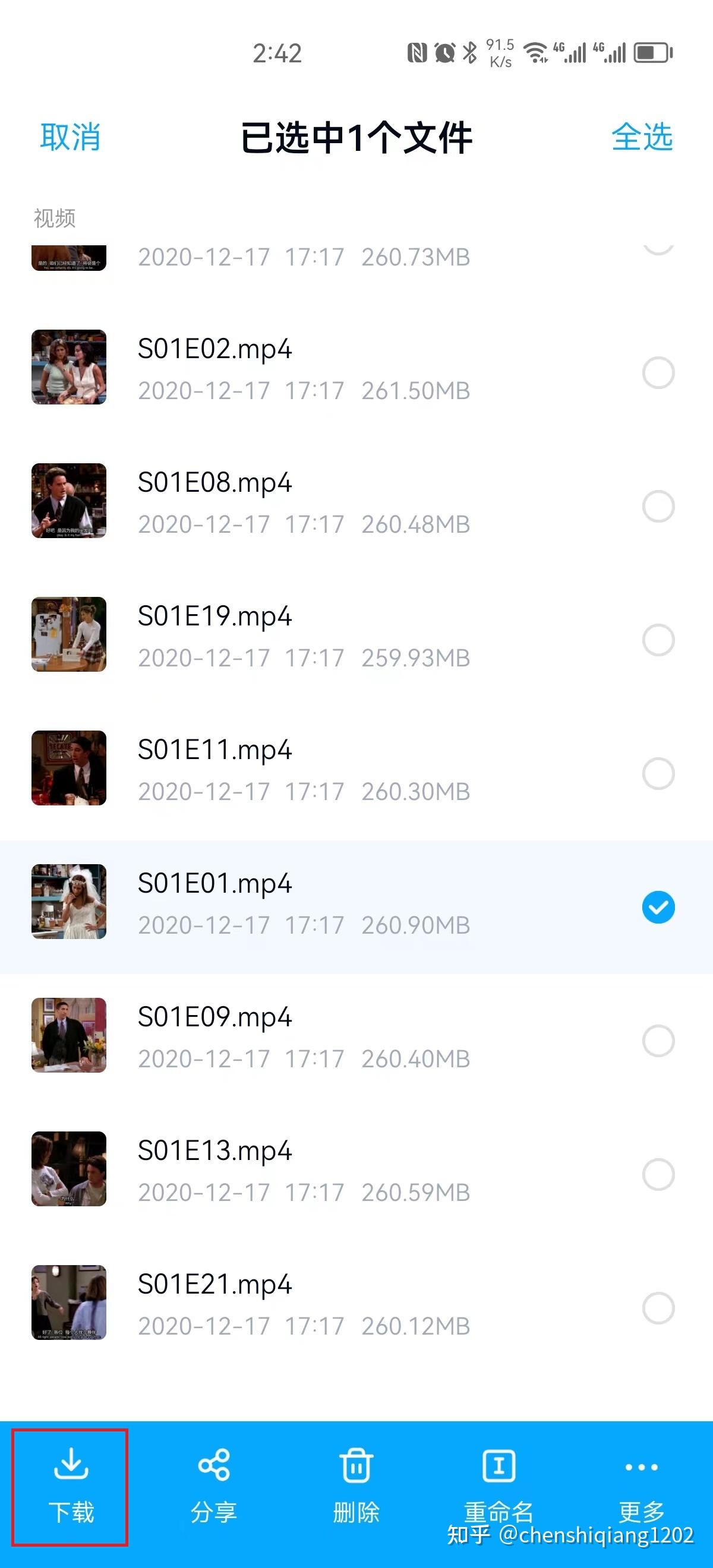713x1568 pixels.
Task: Select the S01E11.mp4 checkbox
Action: click(x=658, y=774)
